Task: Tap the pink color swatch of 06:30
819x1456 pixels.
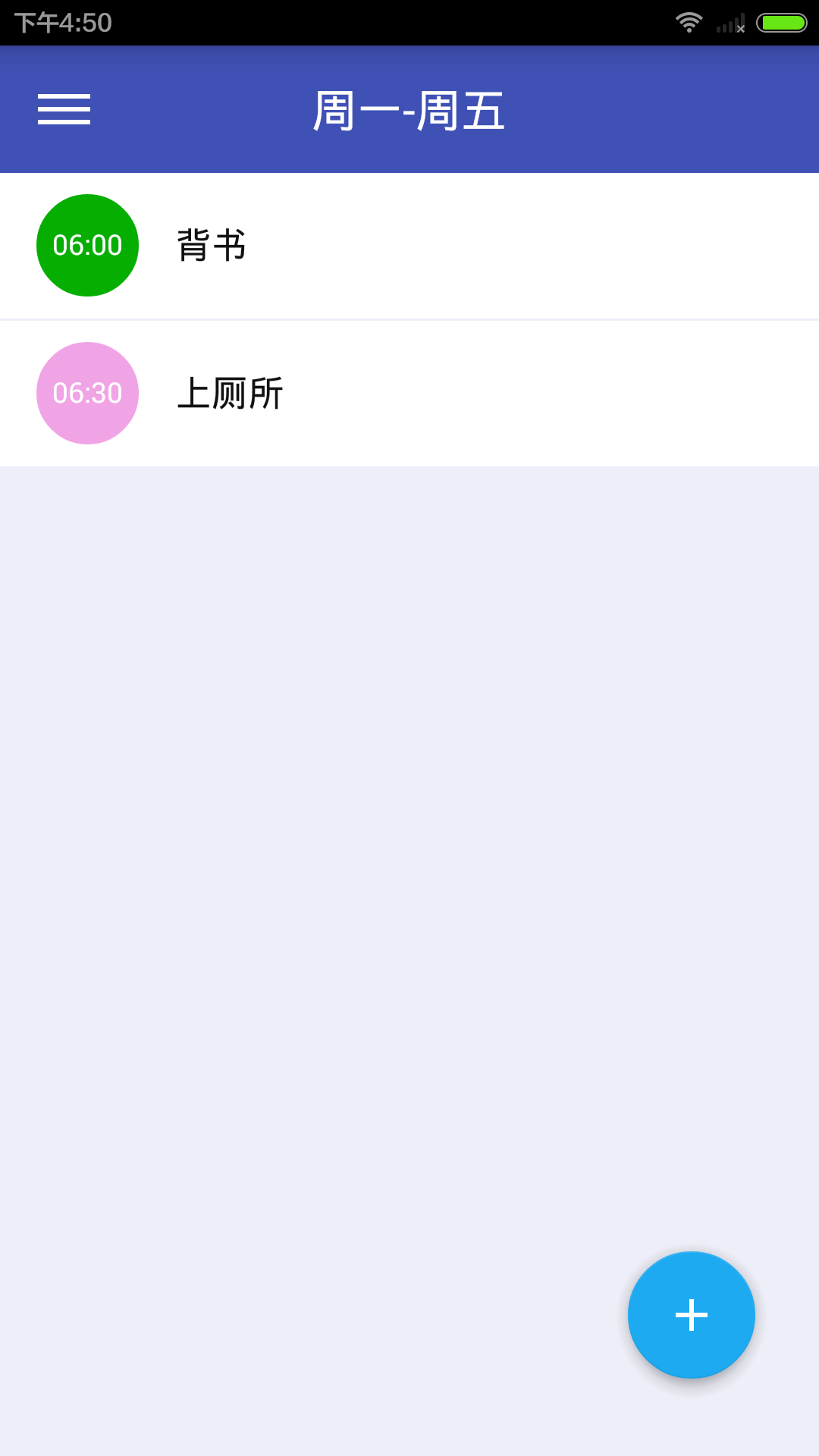Action: tap(86, 393)
